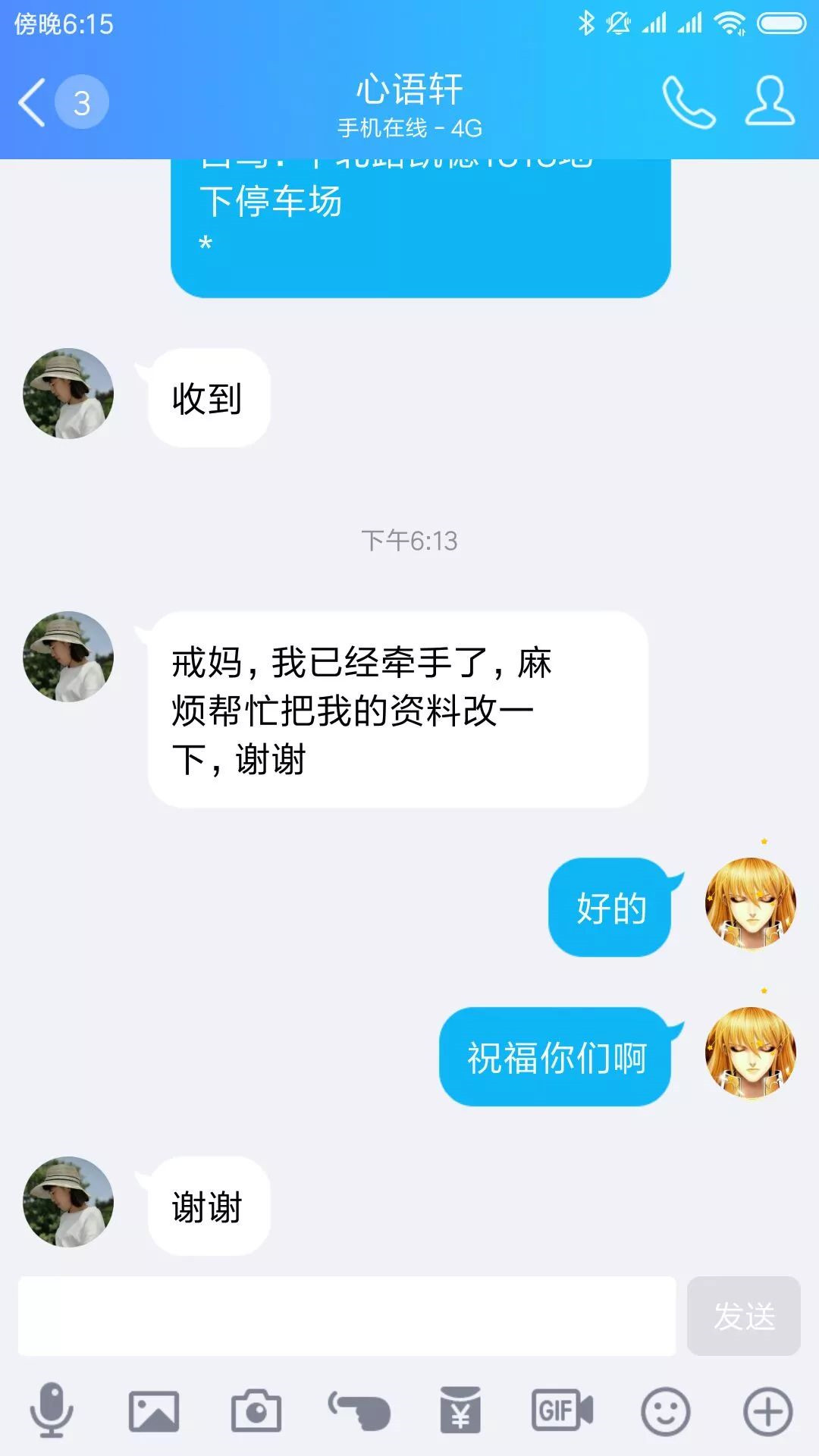The height and width of the screenshot is (1456, 819).
Task: Open 心语轩's profile page
Action: [x=770, y=101]
